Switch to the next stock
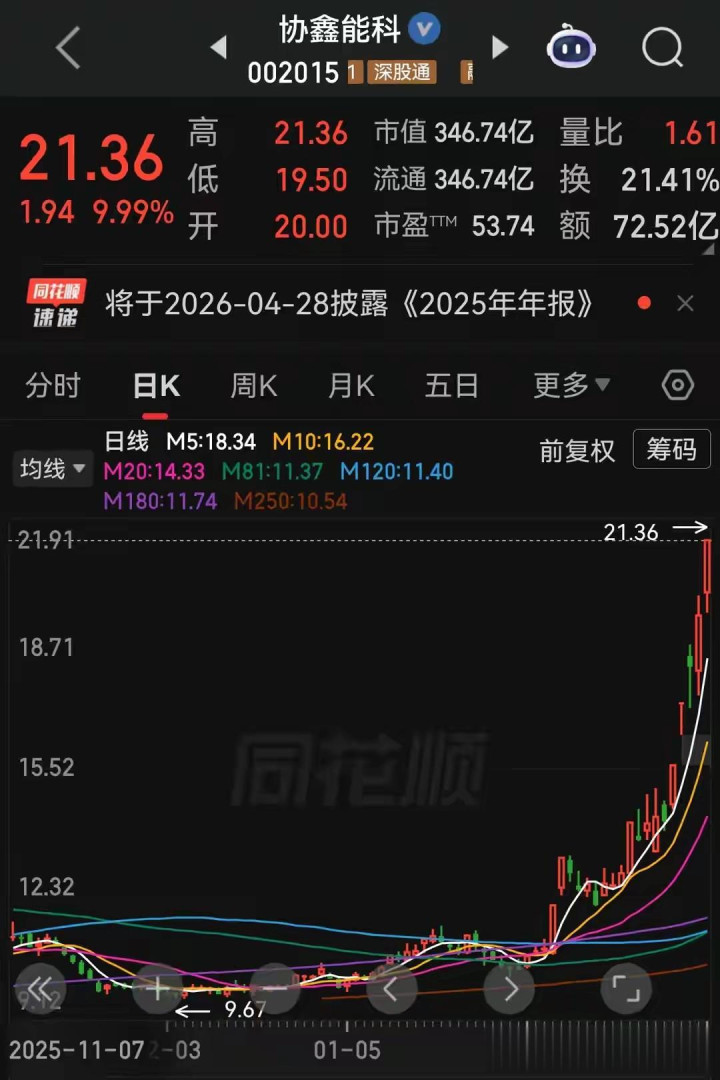The height and width of the screenshot is (1080, 720). point(500,47)
